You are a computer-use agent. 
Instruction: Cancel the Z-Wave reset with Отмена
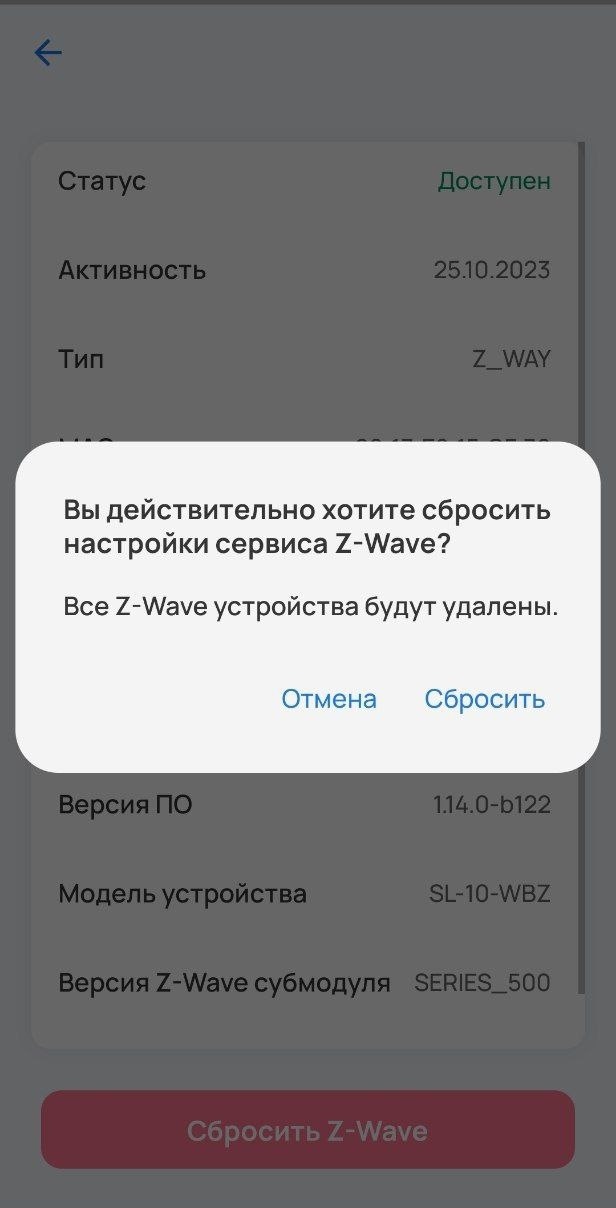coord(329,699)
